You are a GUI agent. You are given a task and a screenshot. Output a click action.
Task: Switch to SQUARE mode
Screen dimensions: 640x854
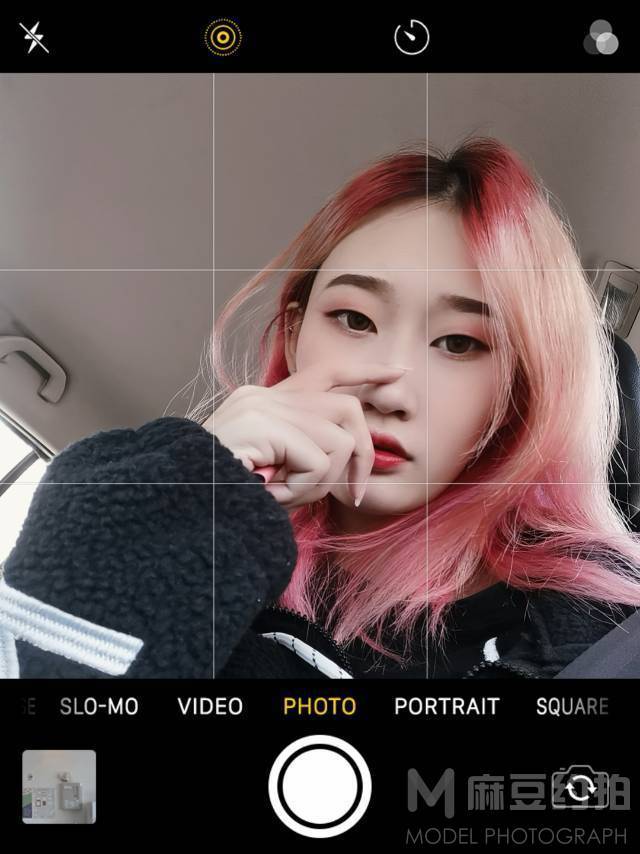(572, 706)
